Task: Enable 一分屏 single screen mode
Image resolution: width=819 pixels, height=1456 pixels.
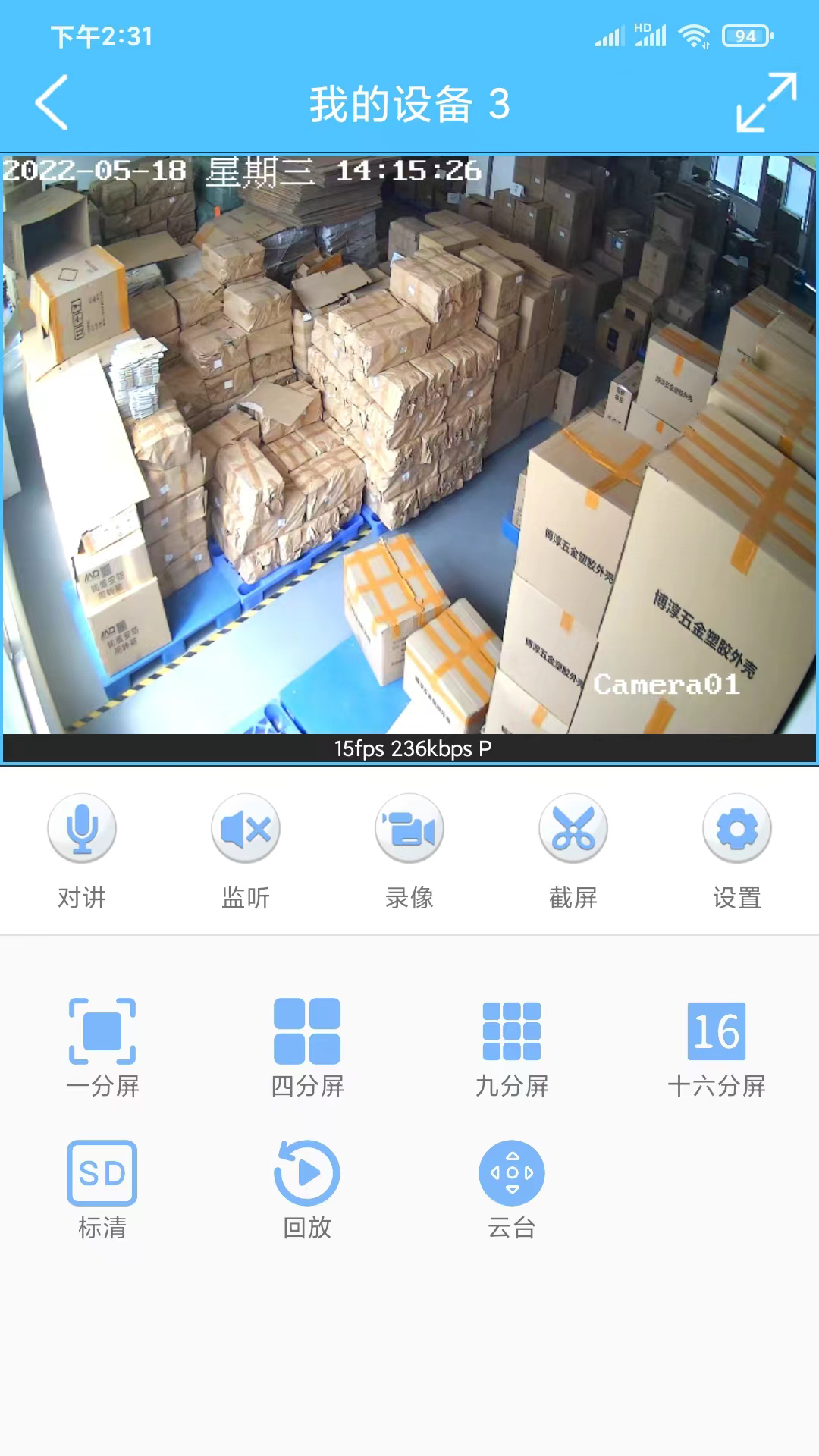Action: (102, 1031)
